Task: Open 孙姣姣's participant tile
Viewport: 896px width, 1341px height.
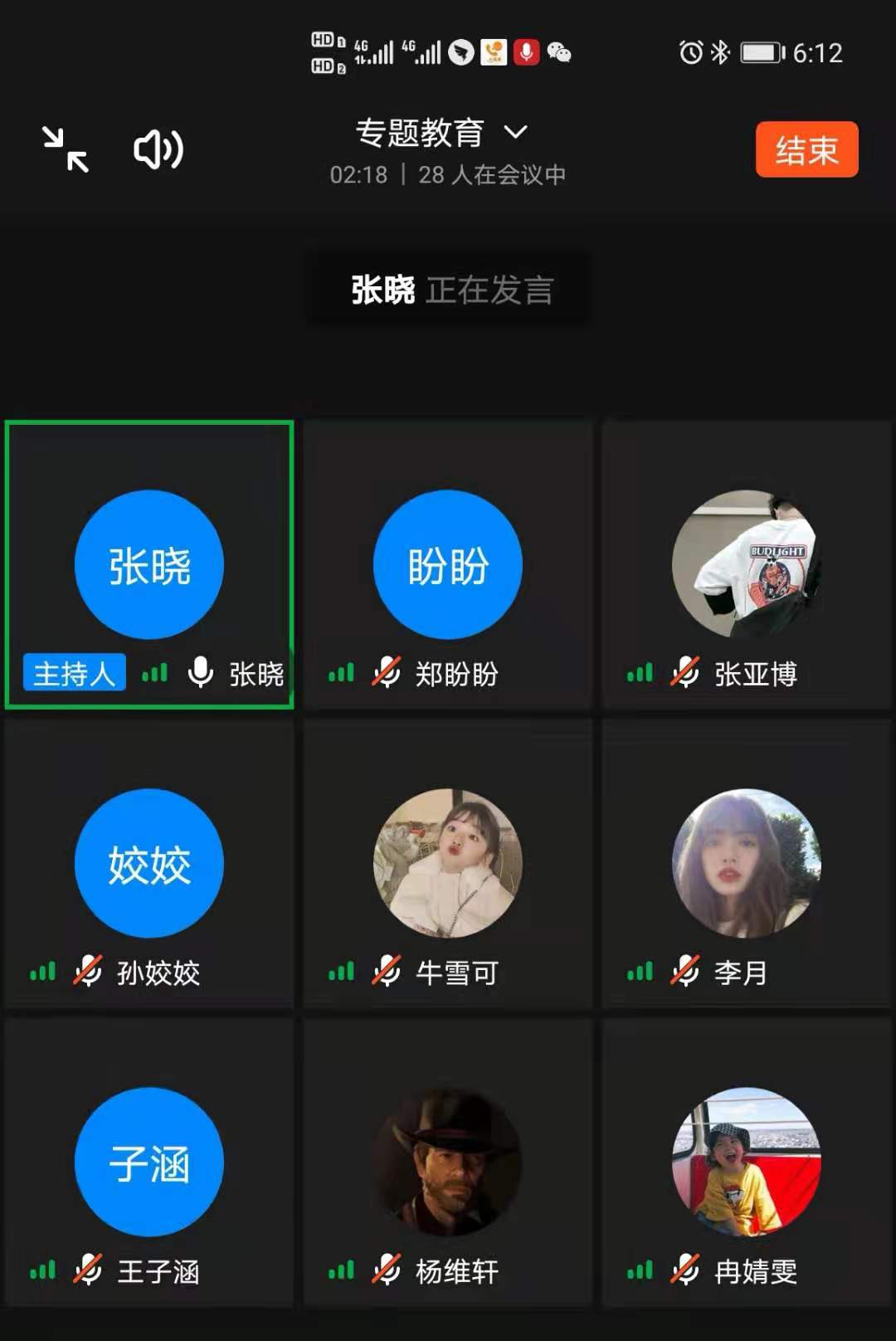Action: [x=149, y=864]
